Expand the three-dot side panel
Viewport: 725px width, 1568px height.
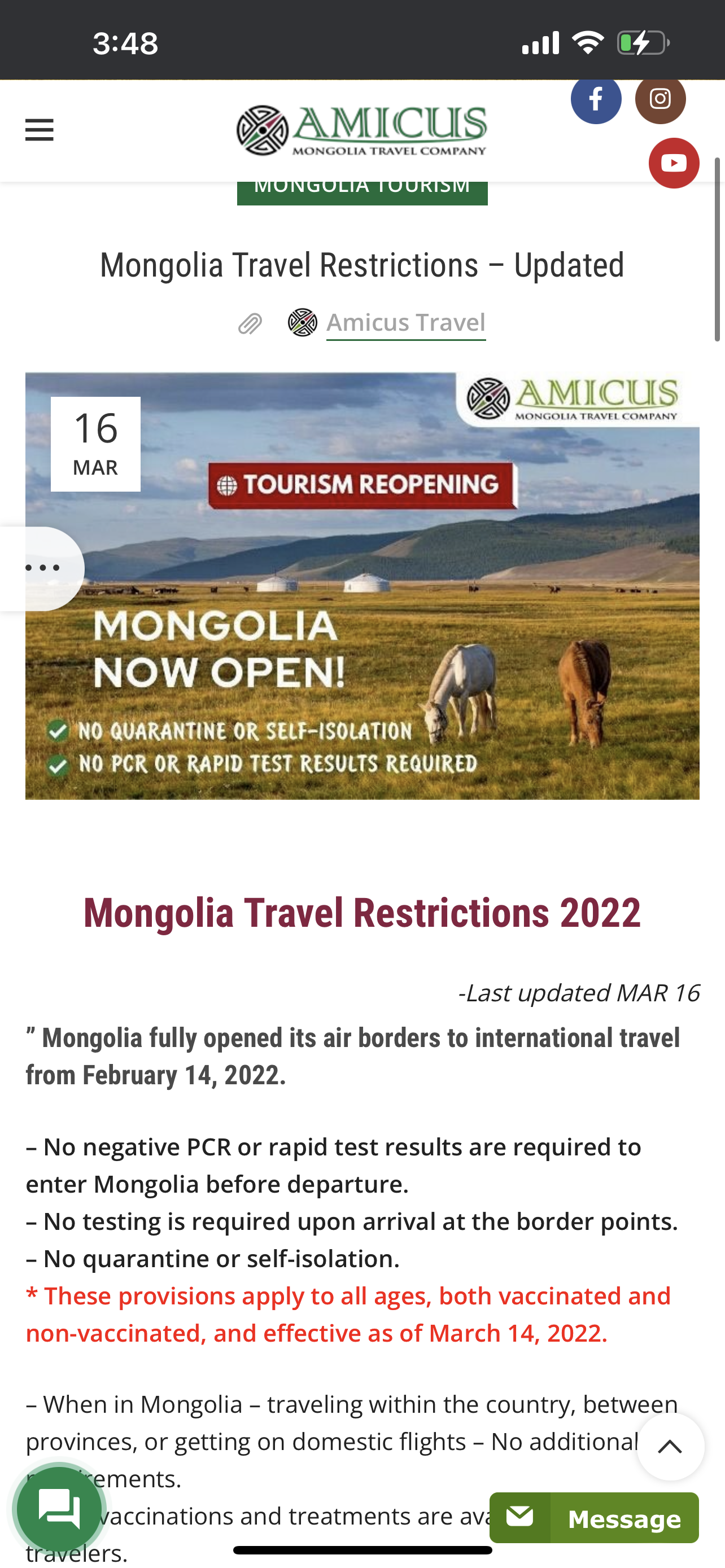coord(42,568)
